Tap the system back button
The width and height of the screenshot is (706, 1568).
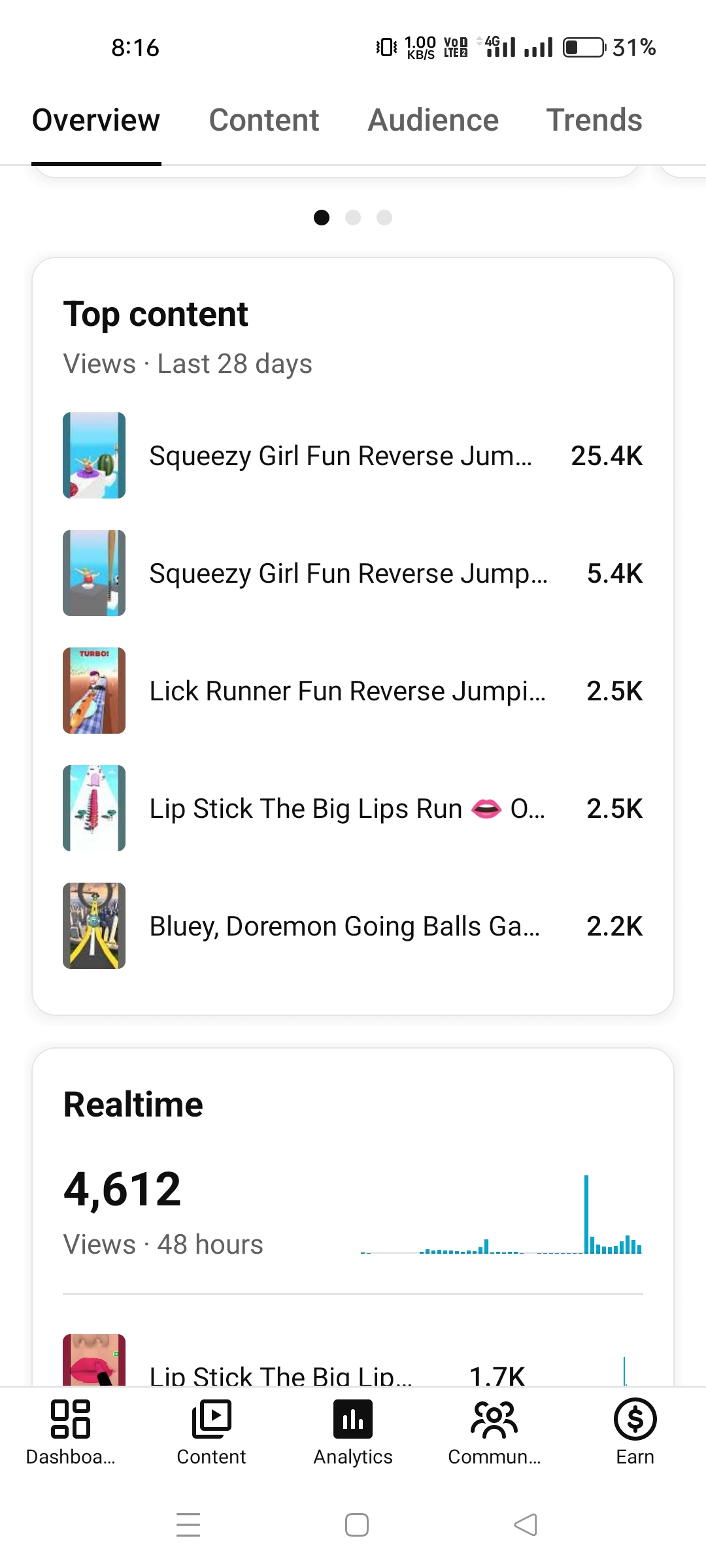pos(526,1525)
